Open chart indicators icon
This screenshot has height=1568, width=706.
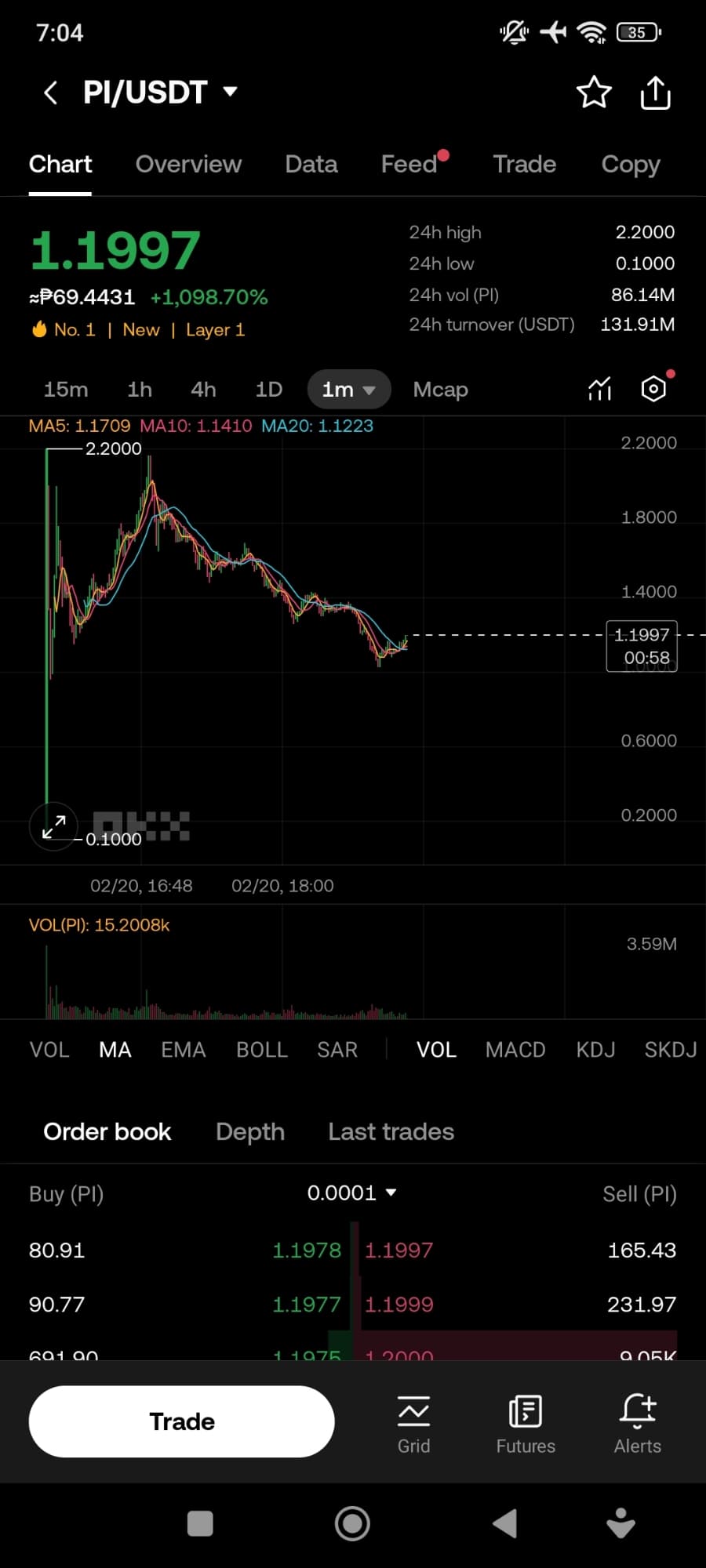click(x=600, y=389)
